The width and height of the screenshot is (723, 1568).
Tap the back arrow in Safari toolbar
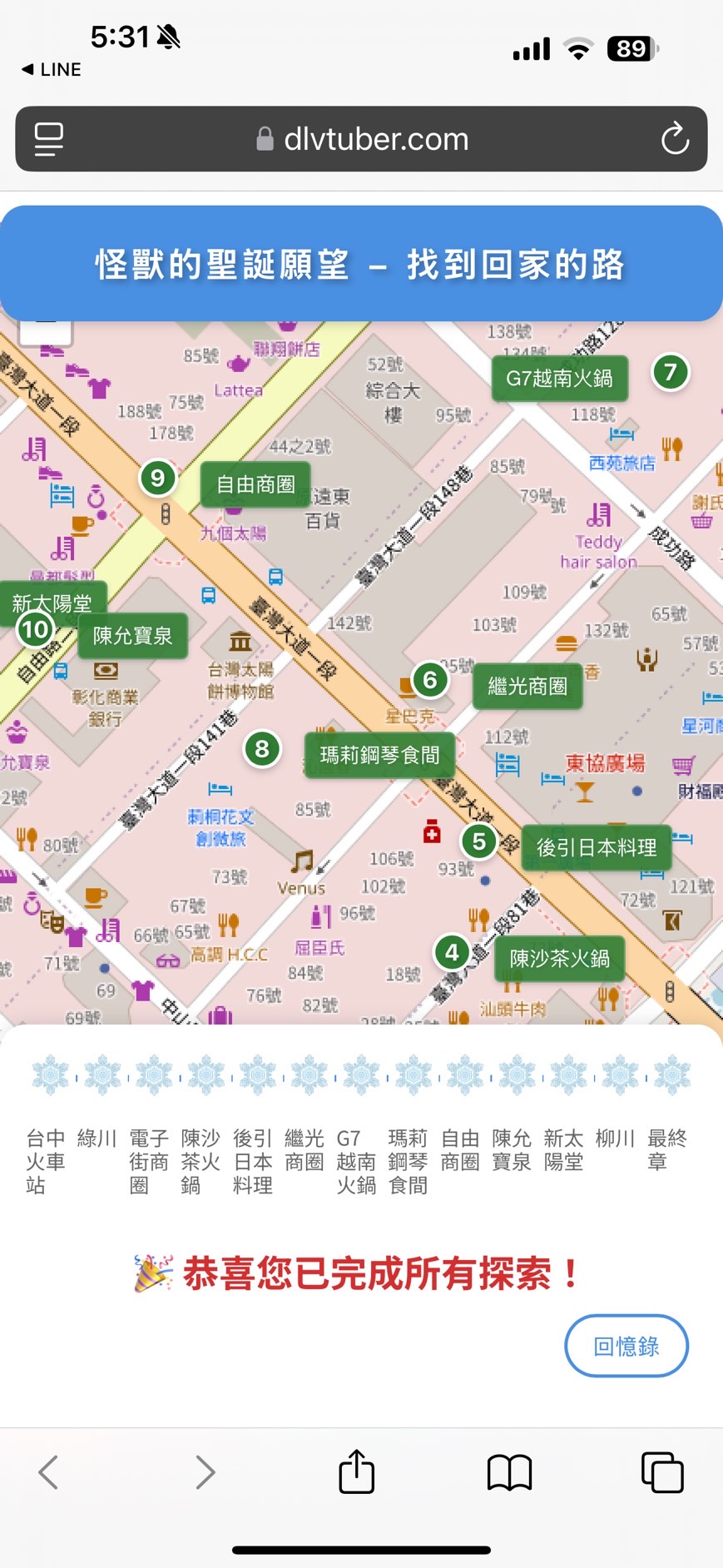point(47,1471)
